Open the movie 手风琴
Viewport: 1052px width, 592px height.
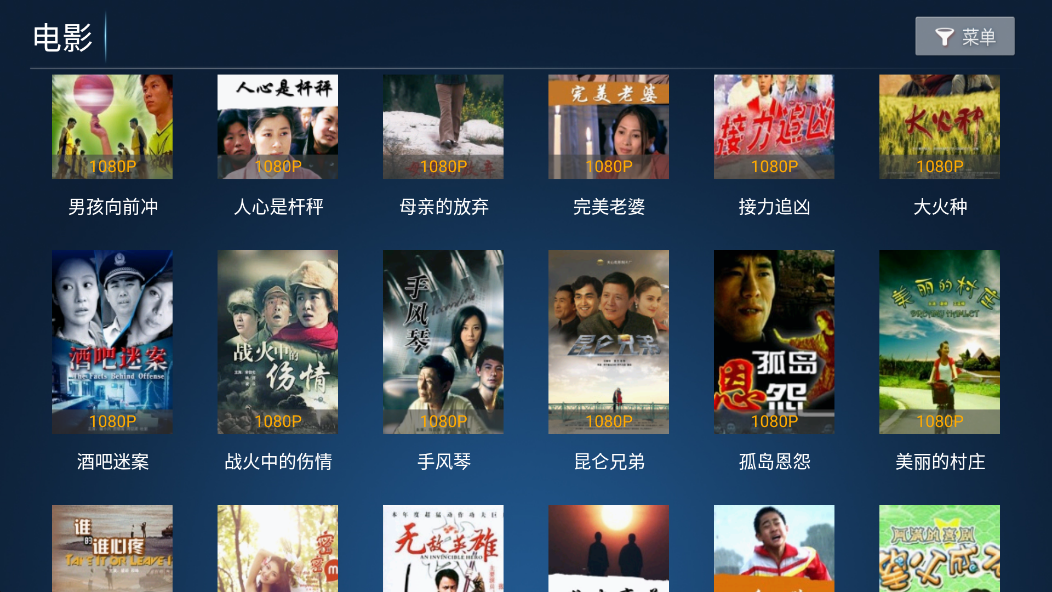(443, 342)
